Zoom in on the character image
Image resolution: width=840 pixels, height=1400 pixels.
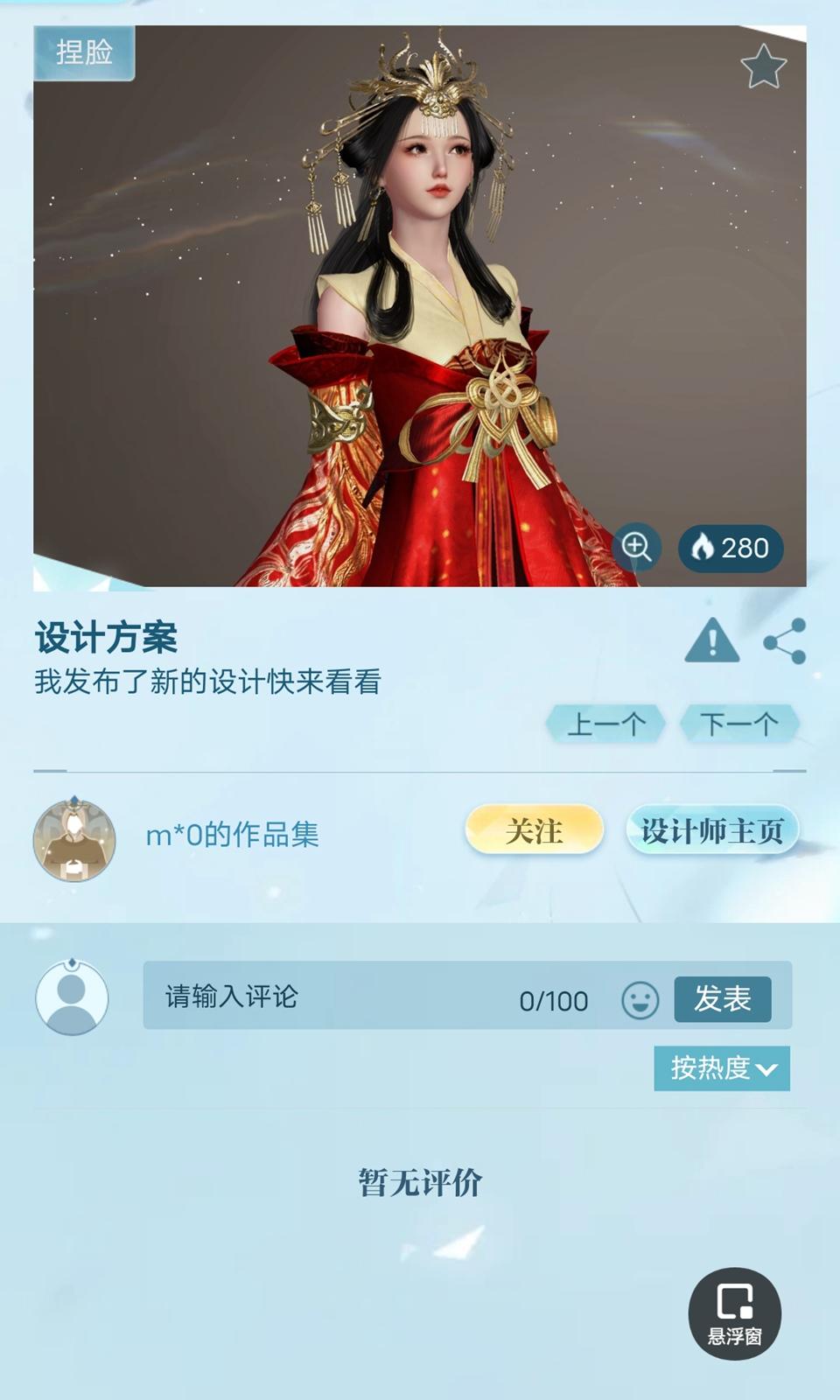tap(636, 547)
